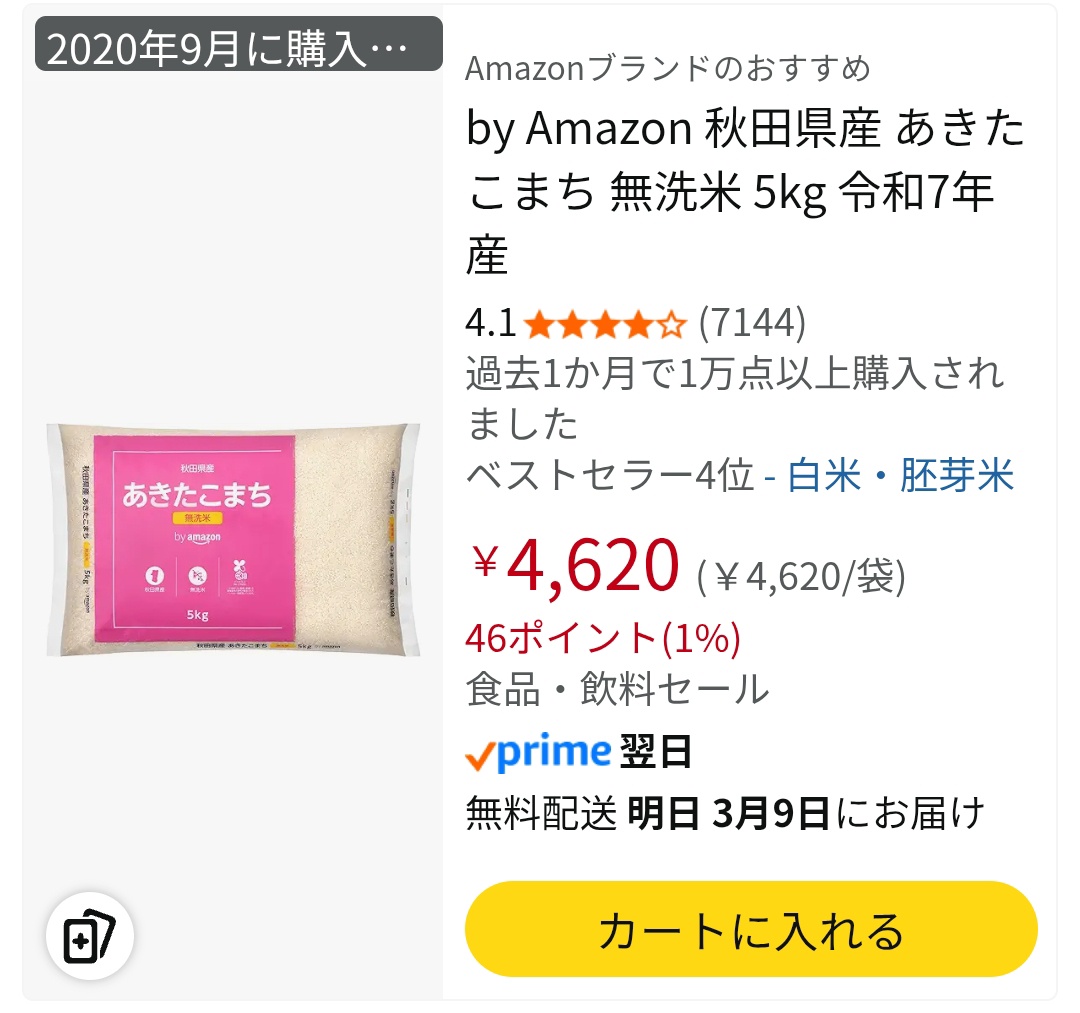This screenshot has width=1080, height=1013.
Task: Open the 白米・胚芽米 category link
Action: (900, 476)
